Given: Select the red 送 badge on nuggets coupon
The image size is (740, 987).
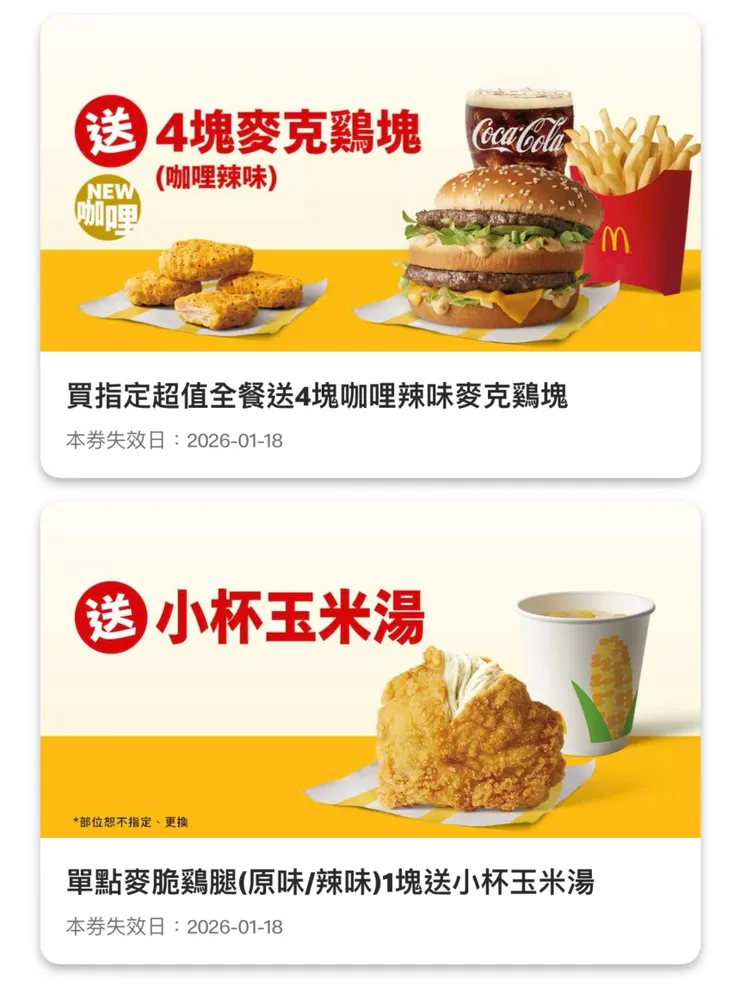Looking at the screenshot, I should (113, 130).
